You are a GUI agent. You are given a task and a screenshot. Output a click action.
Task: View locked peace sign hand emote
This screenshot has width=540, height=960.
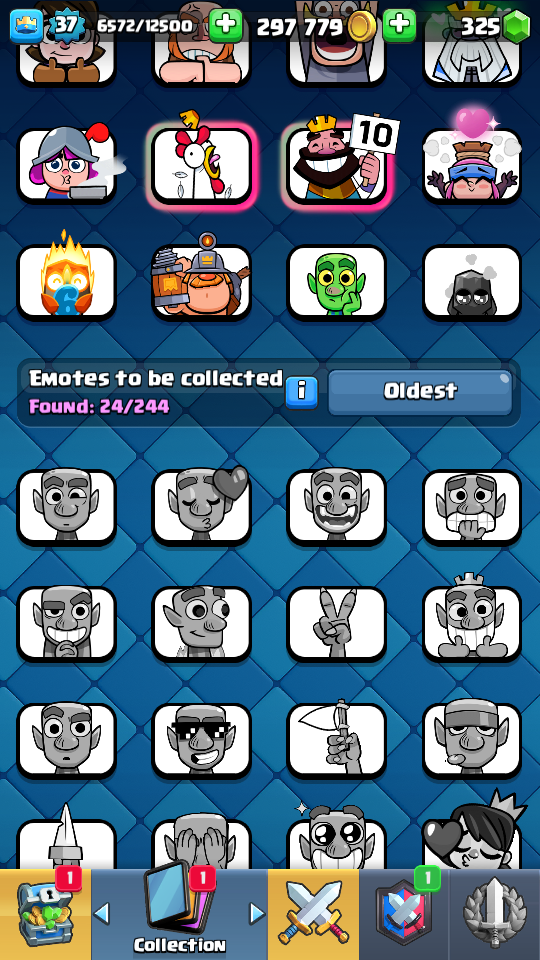(337, 624)
